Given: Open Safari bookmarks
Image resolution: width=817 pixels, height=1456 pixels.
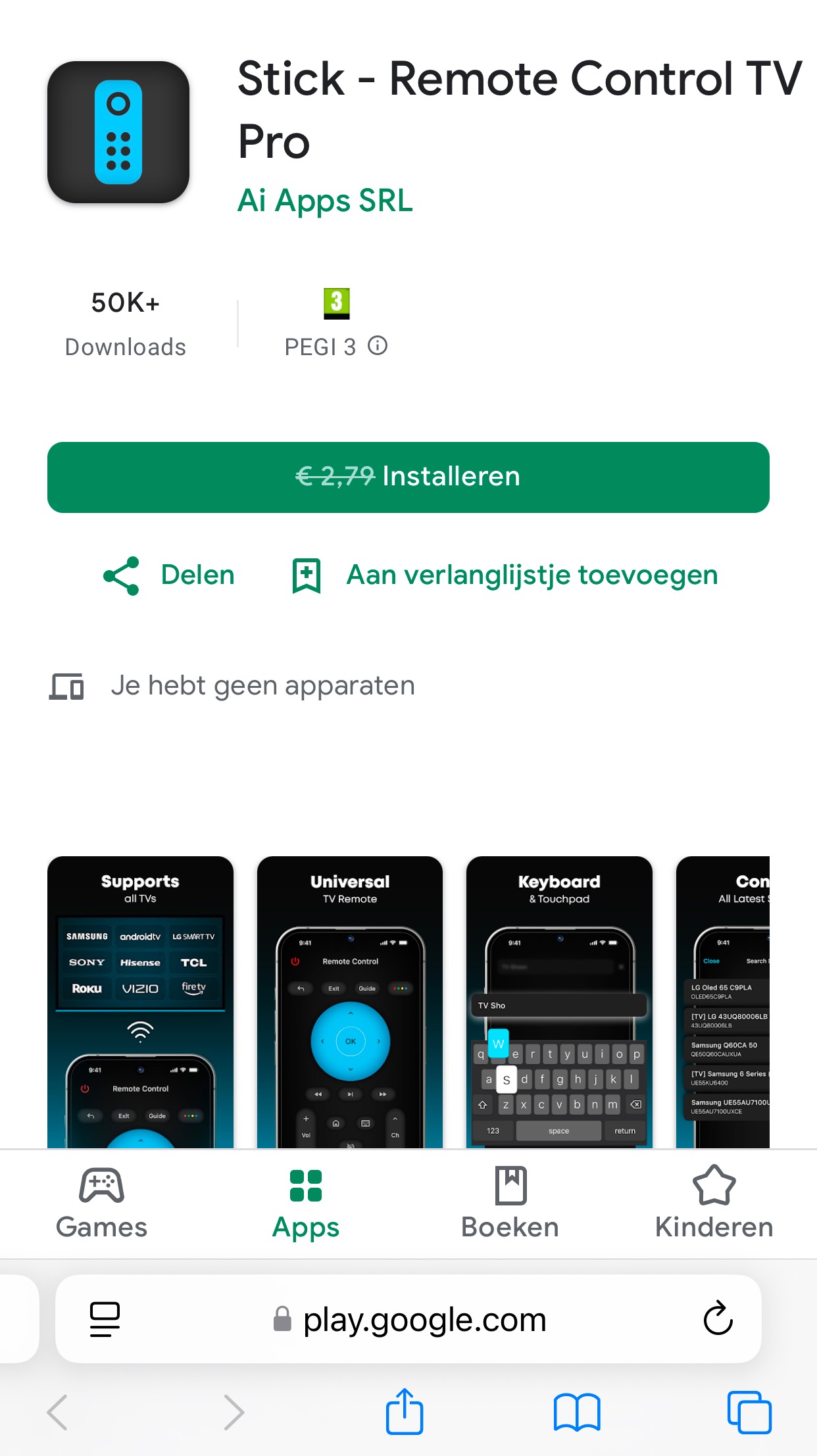Looking at the screenshot, I should click(576, 1411).
